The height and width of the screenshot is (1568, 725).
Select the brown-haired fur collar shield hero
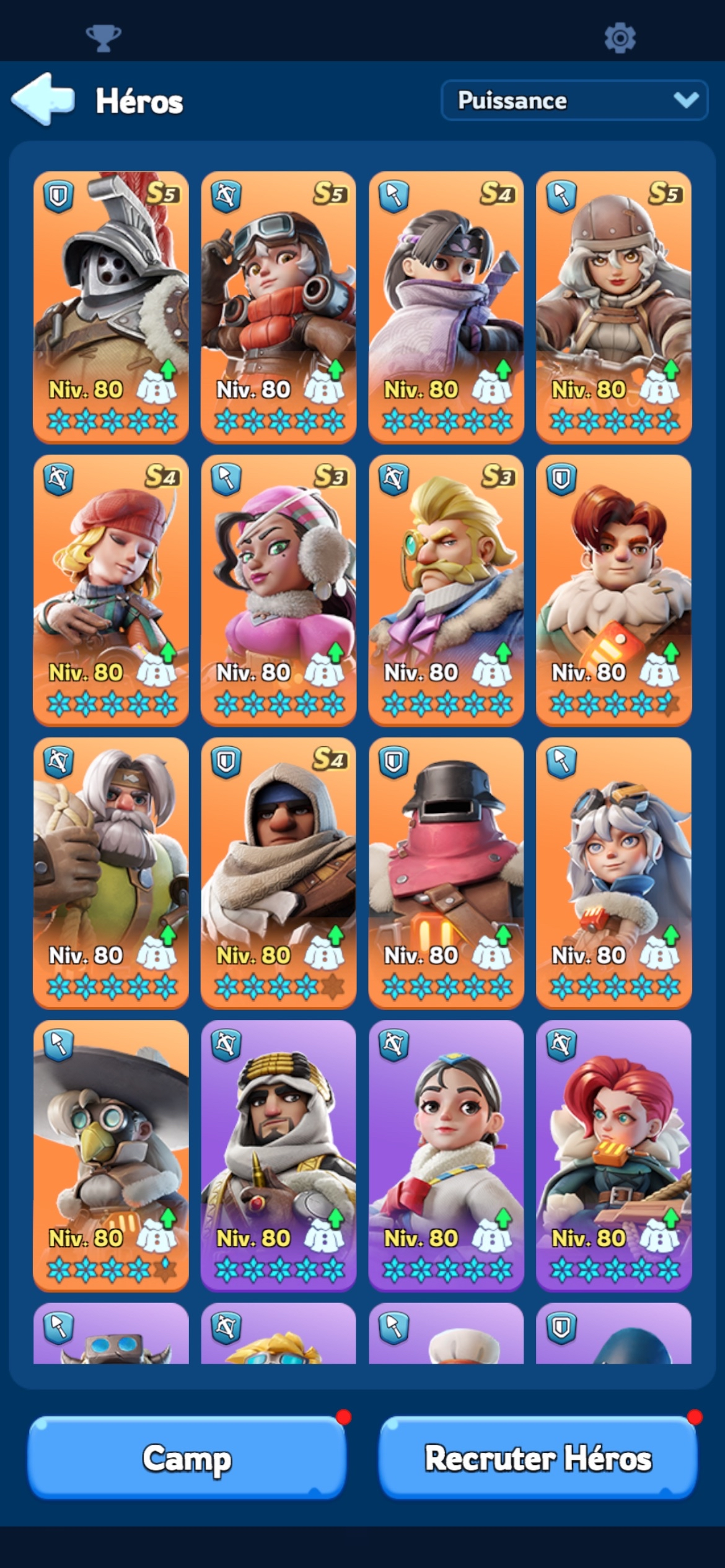click(x=613, y=590)
